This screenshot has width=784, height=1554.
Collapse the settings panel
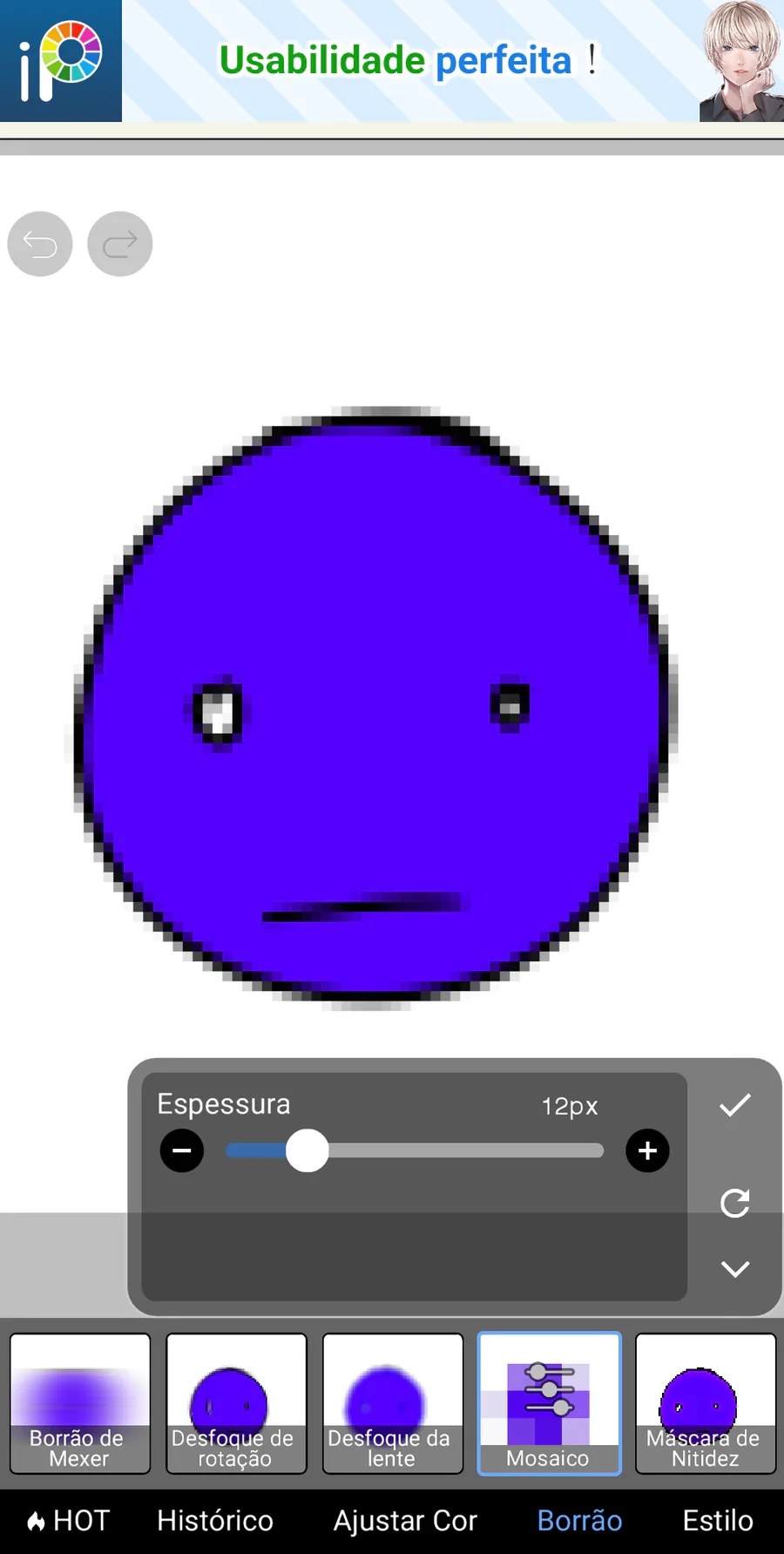coord(735,1269)
